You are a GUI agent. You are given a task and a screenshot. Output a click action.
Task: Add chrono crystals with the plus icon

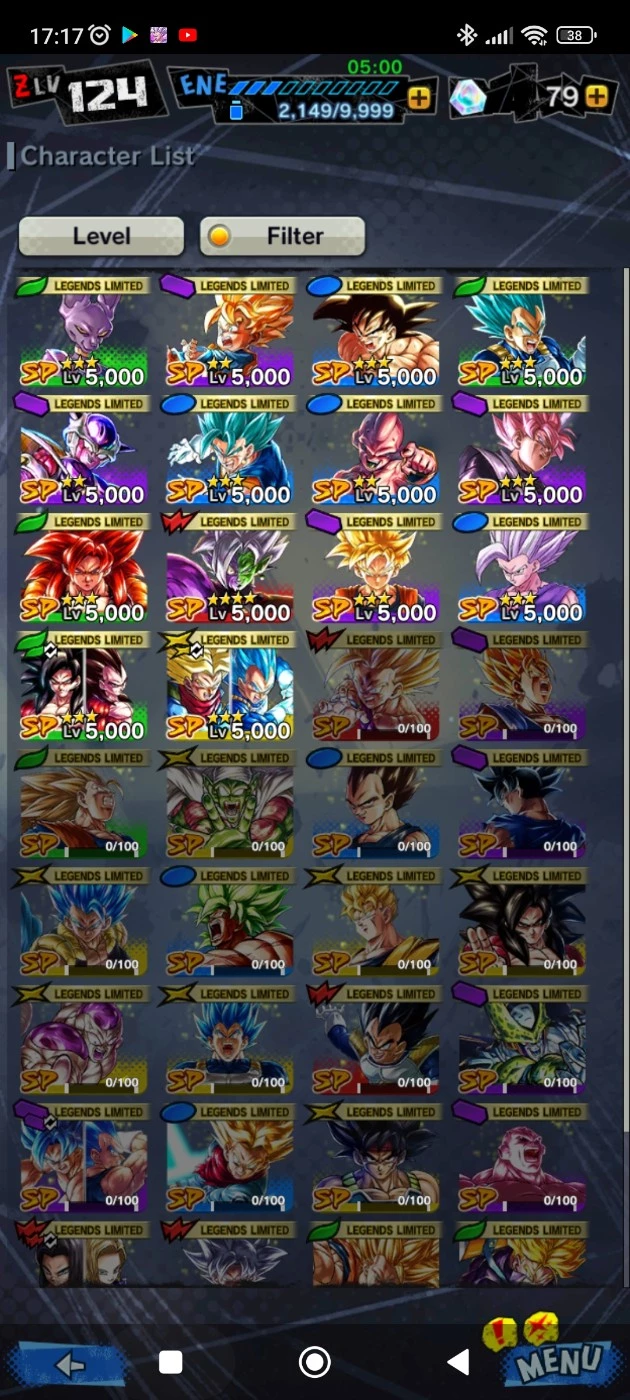[597, 96]
